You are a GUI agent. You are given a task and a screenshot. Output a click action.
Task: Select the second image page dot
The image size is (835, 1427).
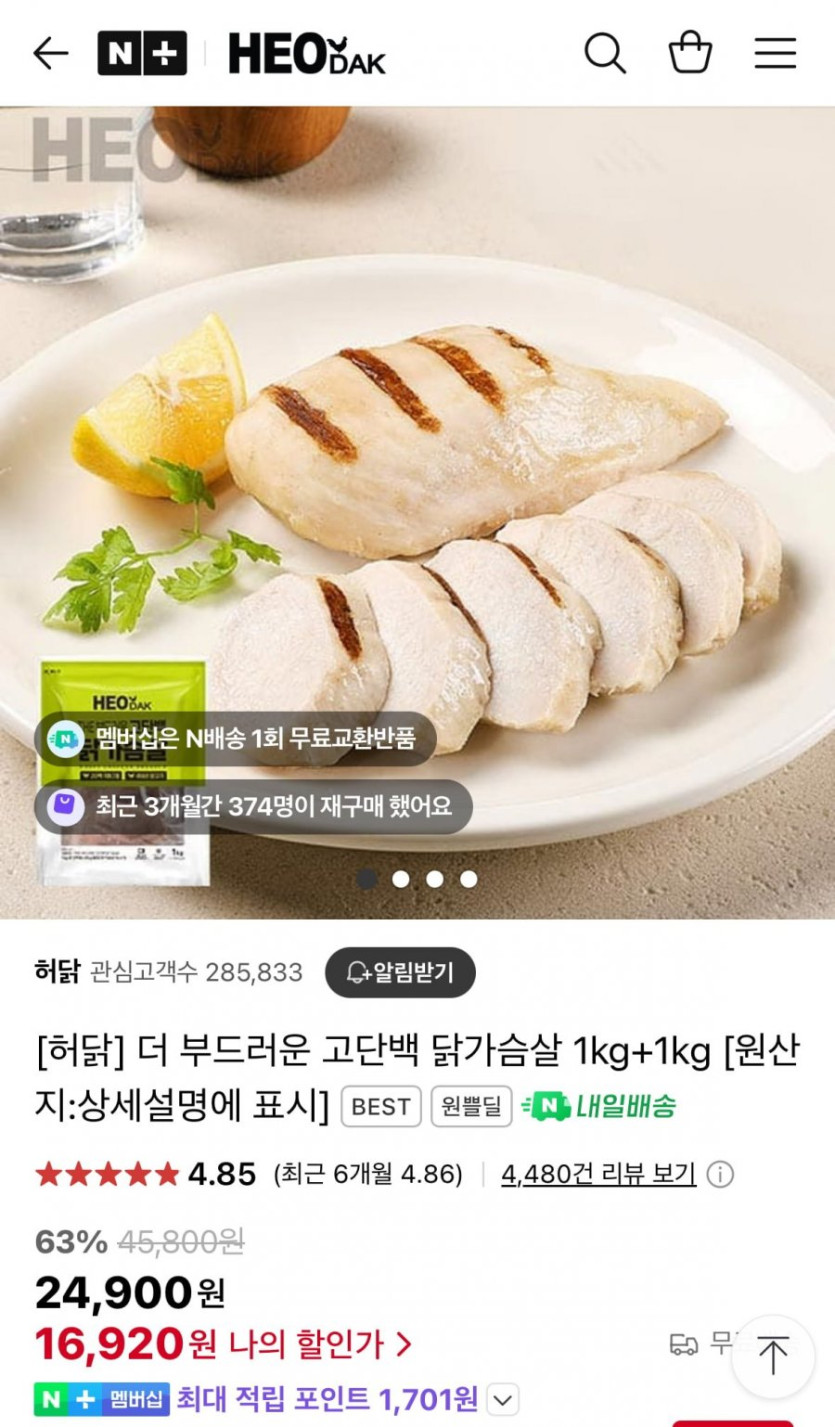click(x=400, y=879)
